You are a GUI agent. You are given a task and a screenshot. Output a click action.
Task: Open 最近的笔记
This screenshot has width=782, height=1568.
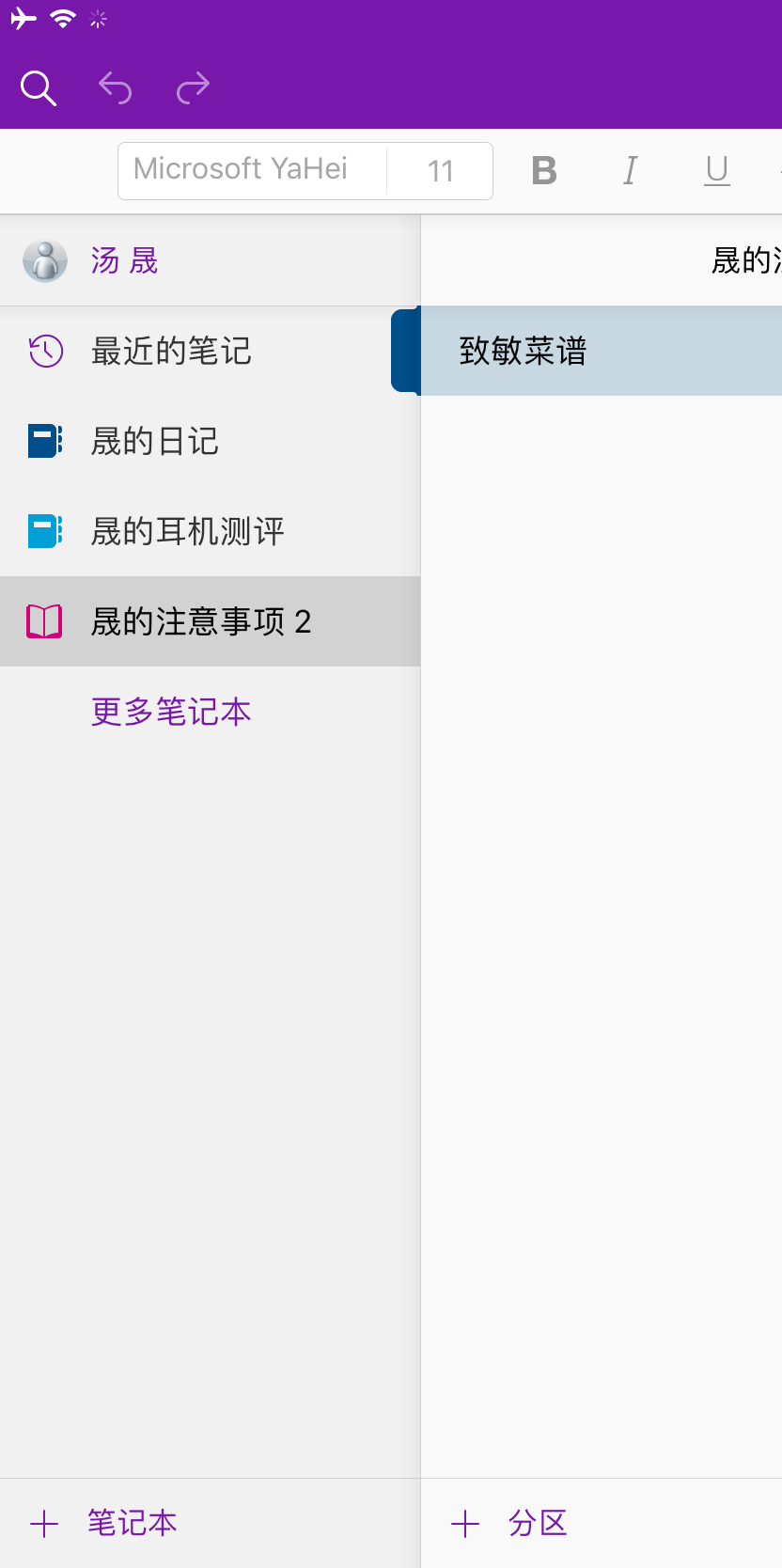[x=210, y=351]
